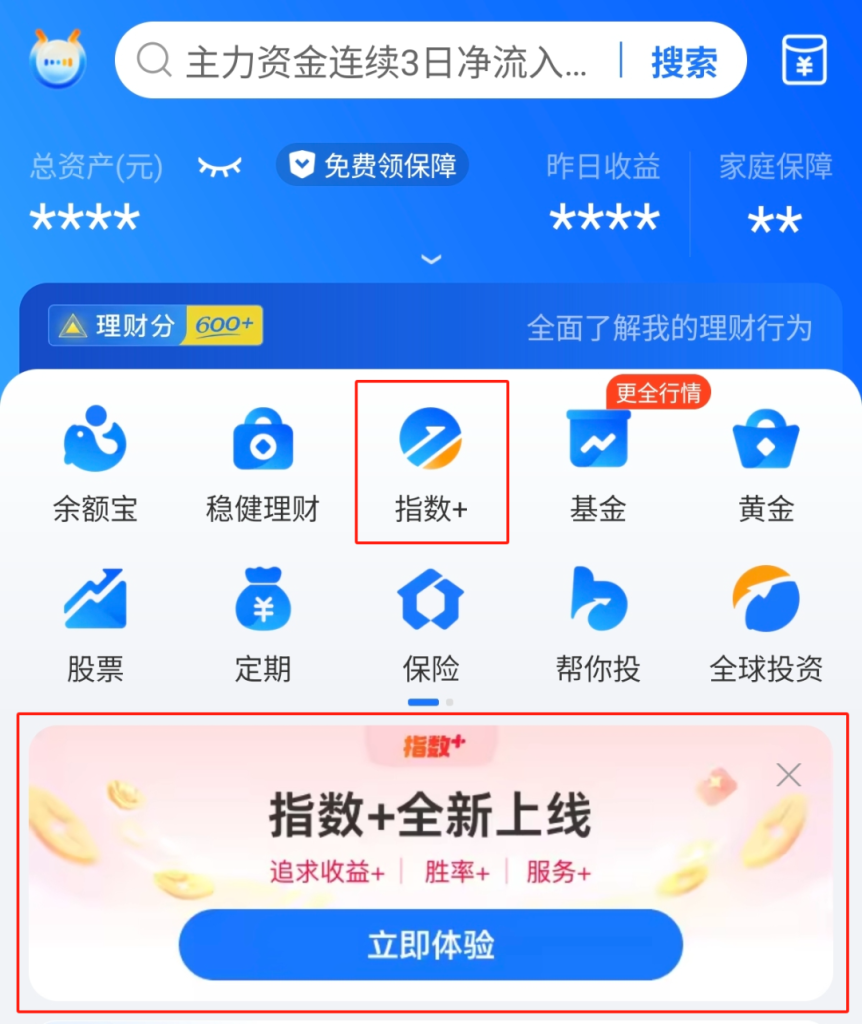Open 保险 section
862x1024 pixels.
coord(431,625)
